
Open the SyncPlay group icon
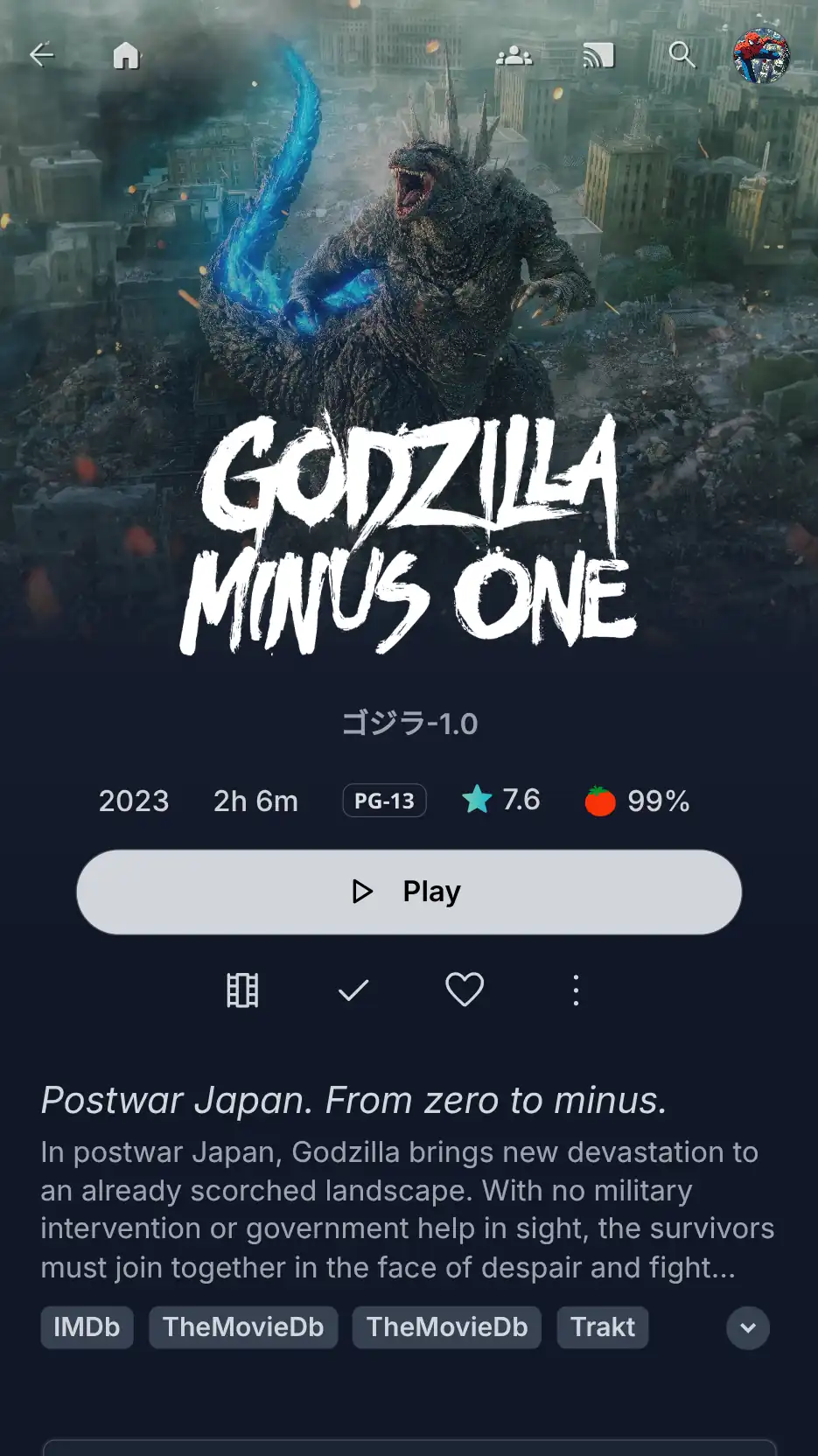[514, 55]
